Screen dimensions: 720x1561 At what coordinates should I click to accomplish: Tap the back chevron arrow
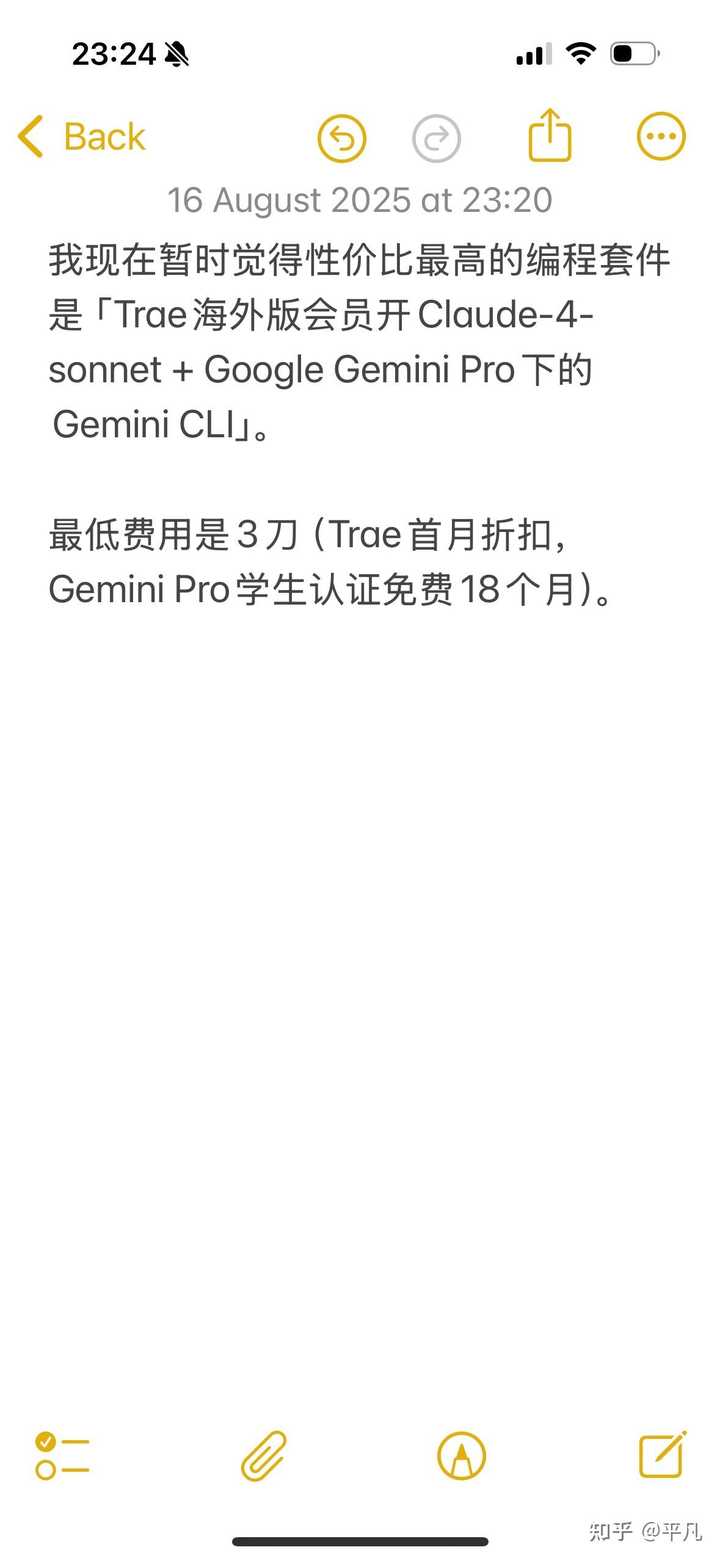(x=30, y=137)
